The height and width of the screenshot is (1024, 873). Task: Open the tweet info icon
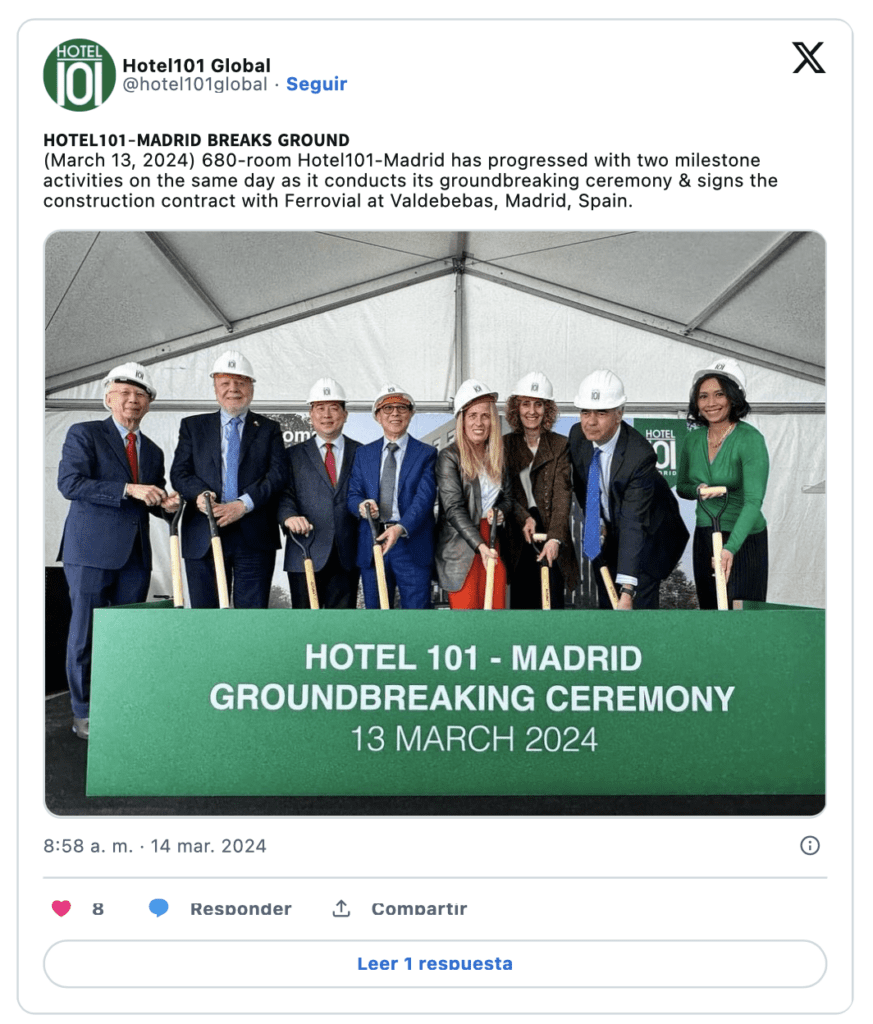pos(810,846)
